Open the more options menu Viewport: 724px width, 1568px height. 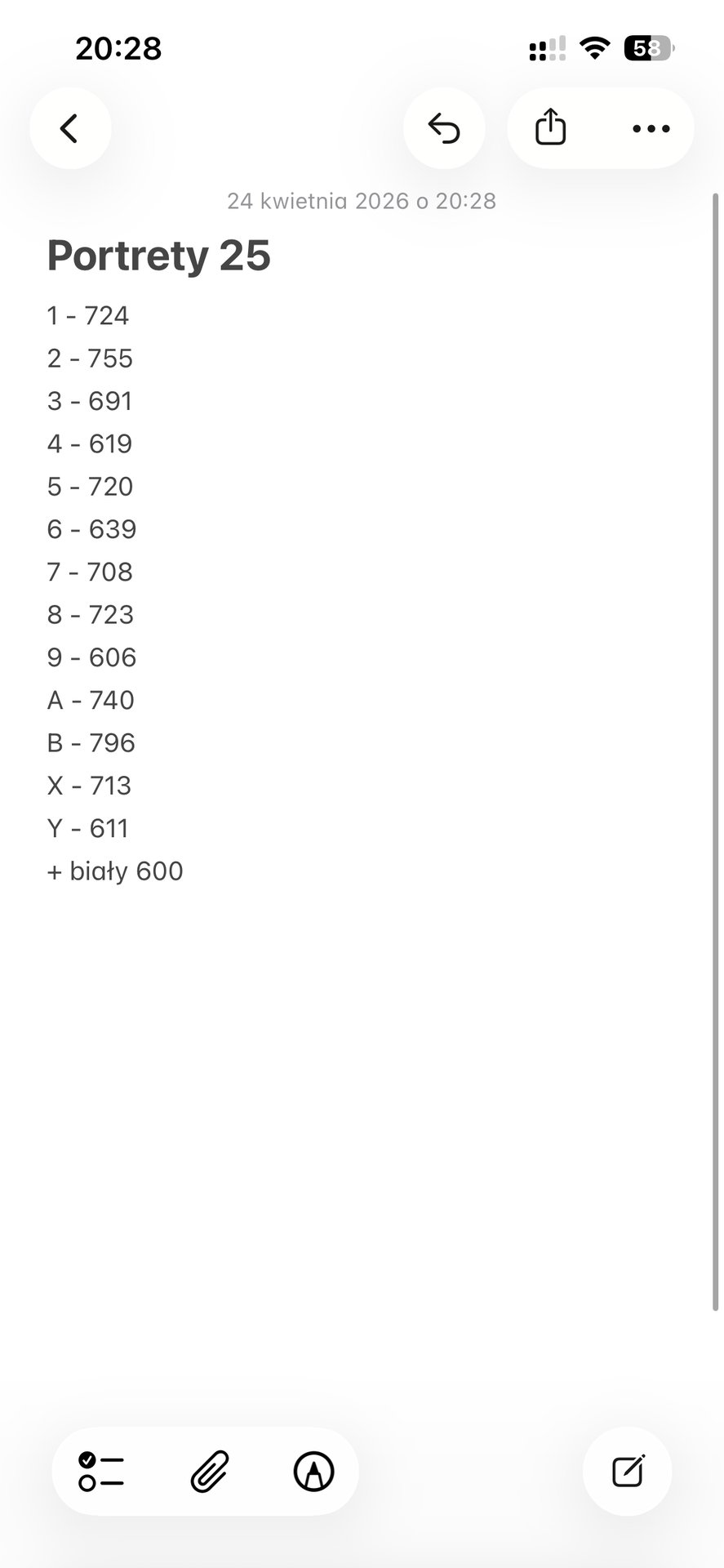click(651, 128)
